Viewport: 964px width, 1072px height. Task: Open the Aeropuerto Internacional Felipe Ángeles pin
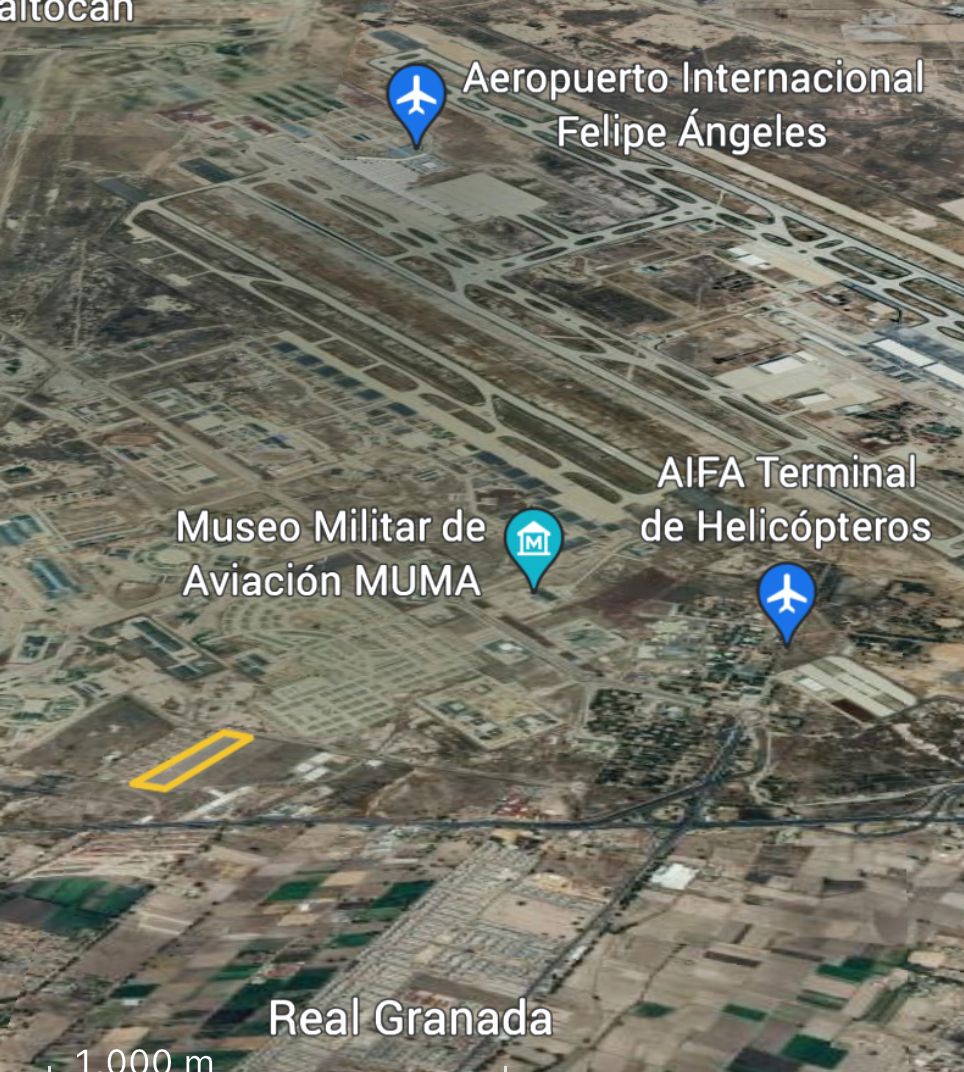416,98
